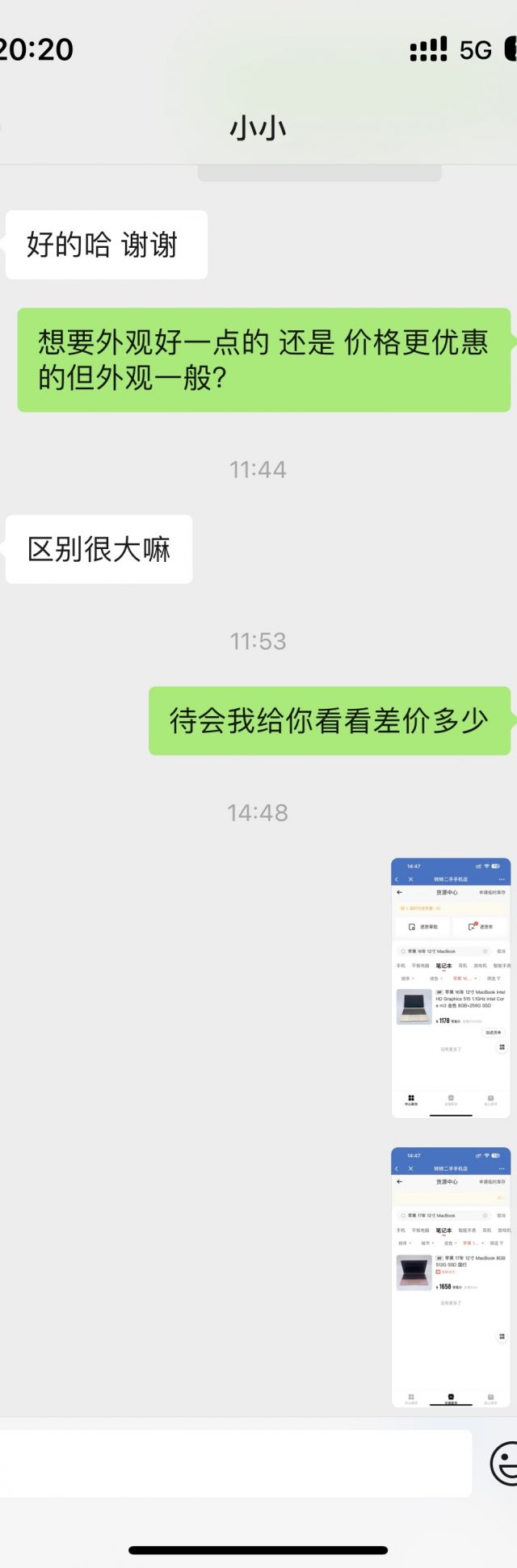Tap the message input field
Screen dimensions: 517x1568
(234, 1463)
